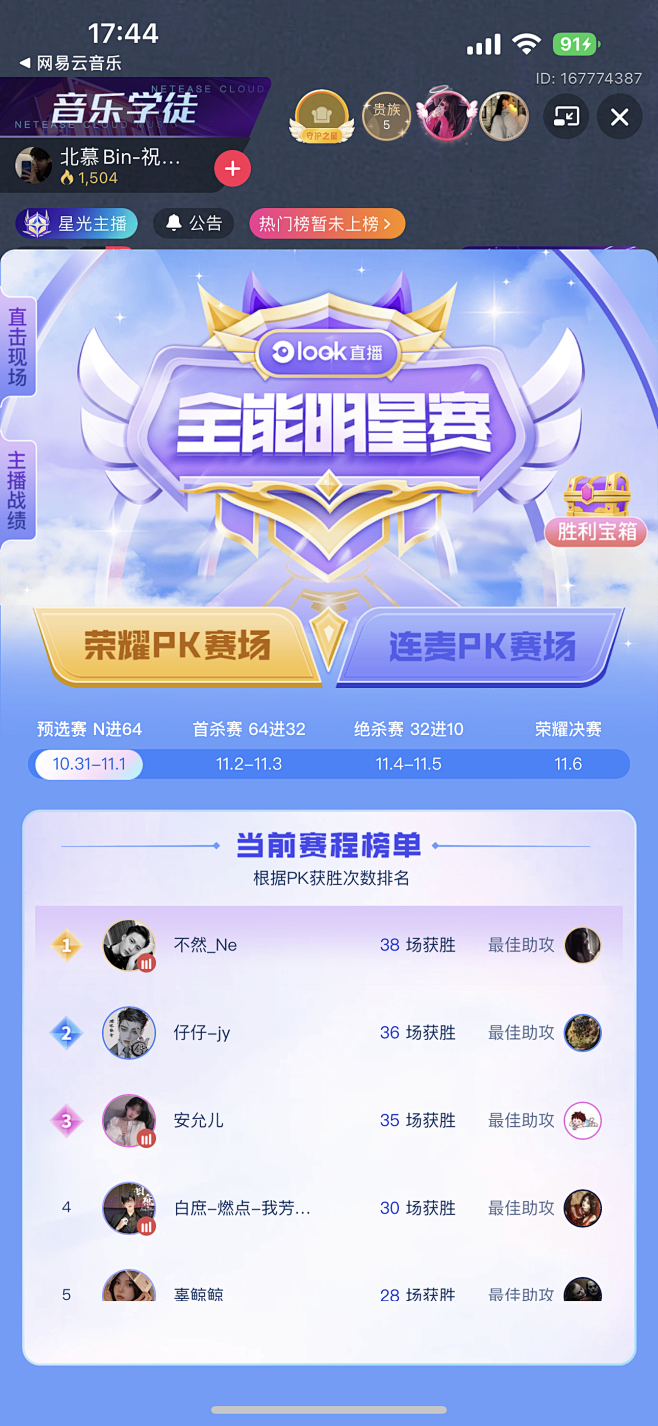
Task: Return to 网易云音乐 via the back link
Action: point(70,63)
